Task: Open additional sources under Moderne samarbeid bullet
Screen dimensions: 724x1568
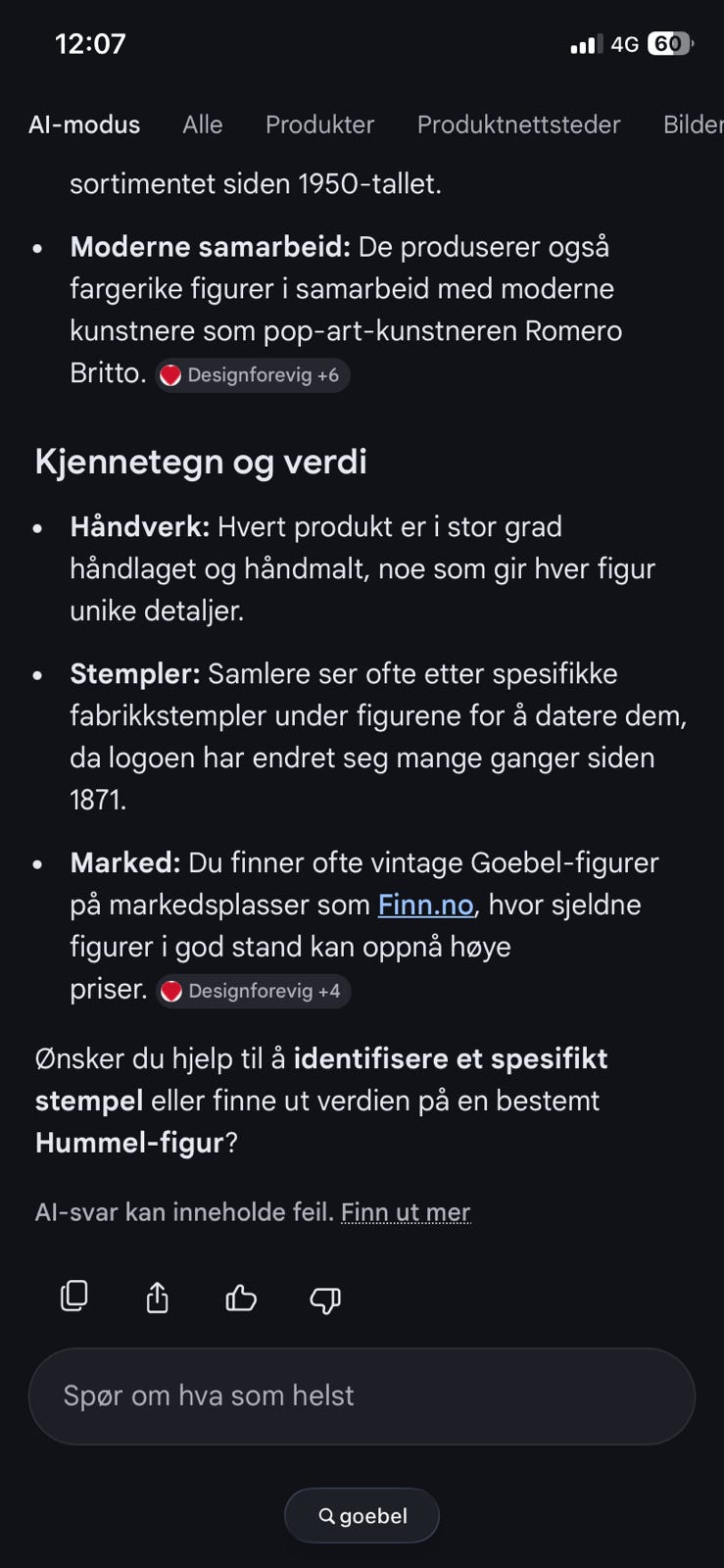Action: [x=252, y=374]
